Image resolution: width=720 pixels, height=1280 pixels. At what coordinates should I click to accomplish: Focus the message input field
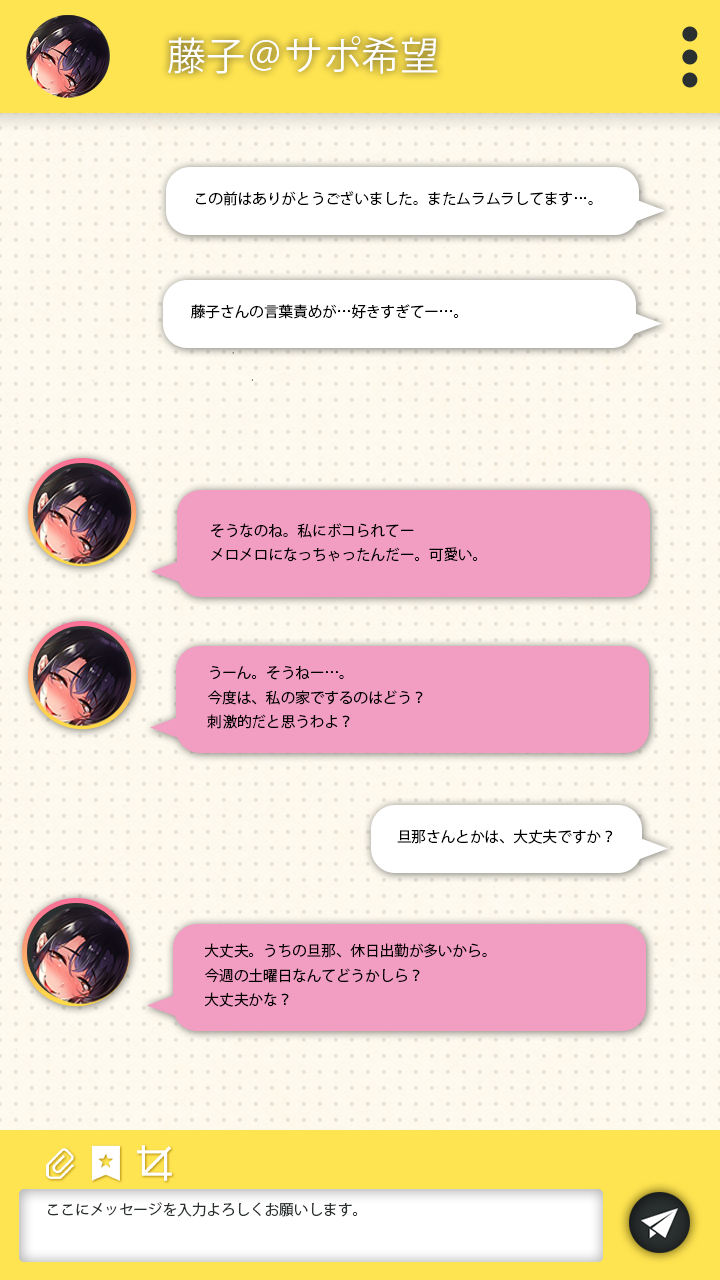pyautogui.click(x=311, y=1224)
